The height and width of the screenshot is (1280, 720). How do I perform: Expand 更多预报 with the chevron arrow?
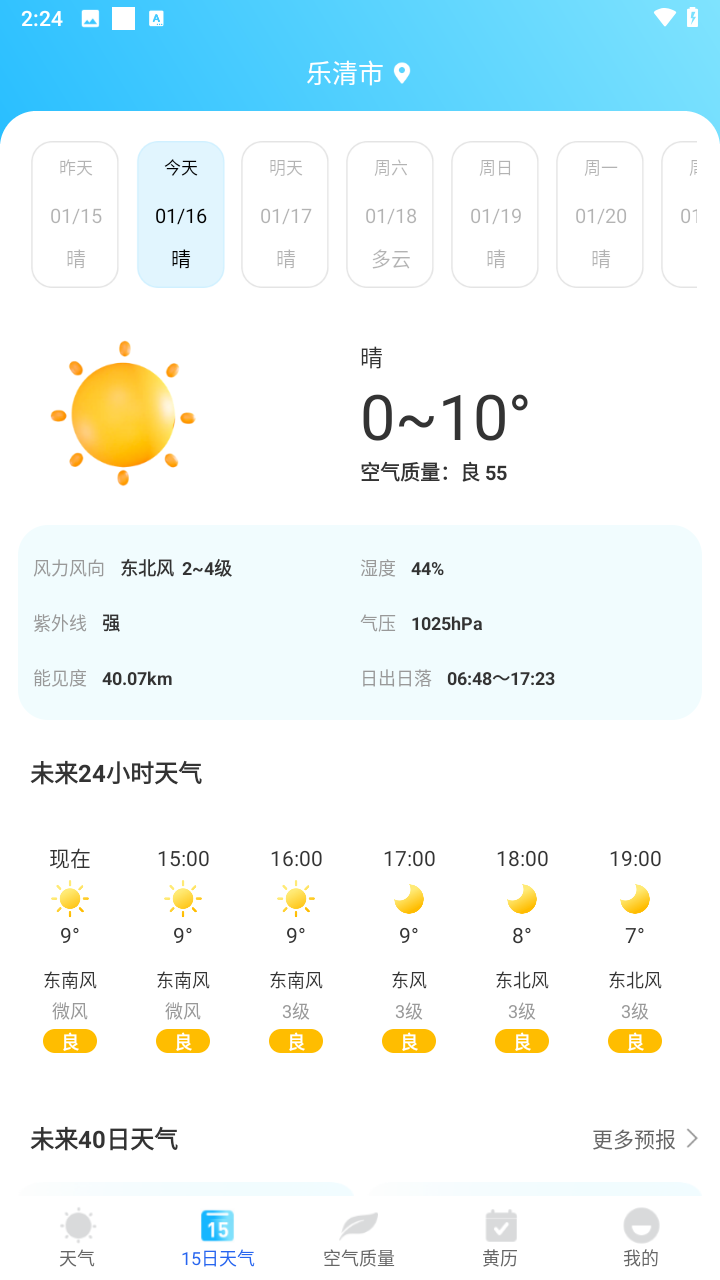pos(694,1139)
